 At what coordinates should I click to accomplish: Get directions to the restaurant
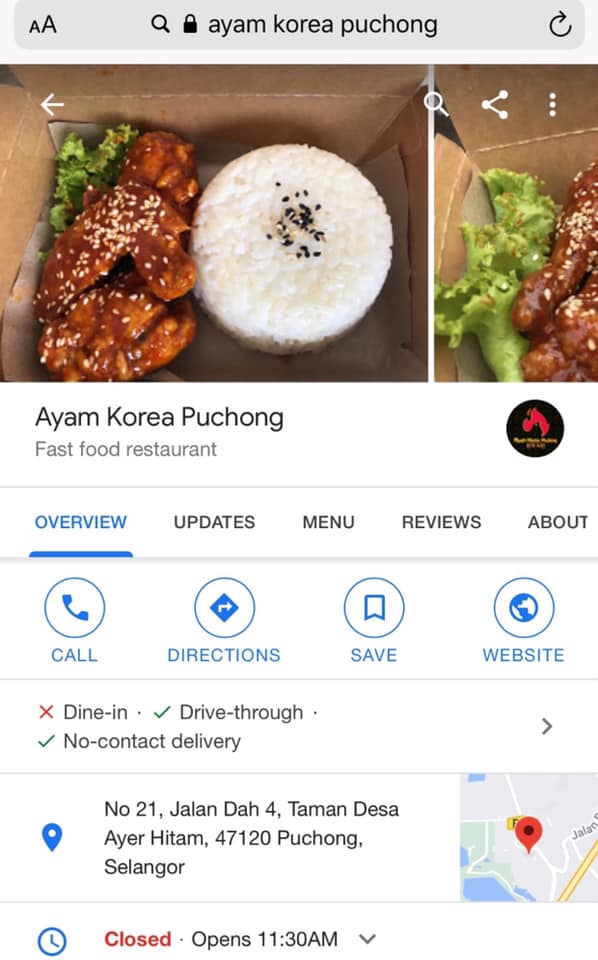(224, 620)
